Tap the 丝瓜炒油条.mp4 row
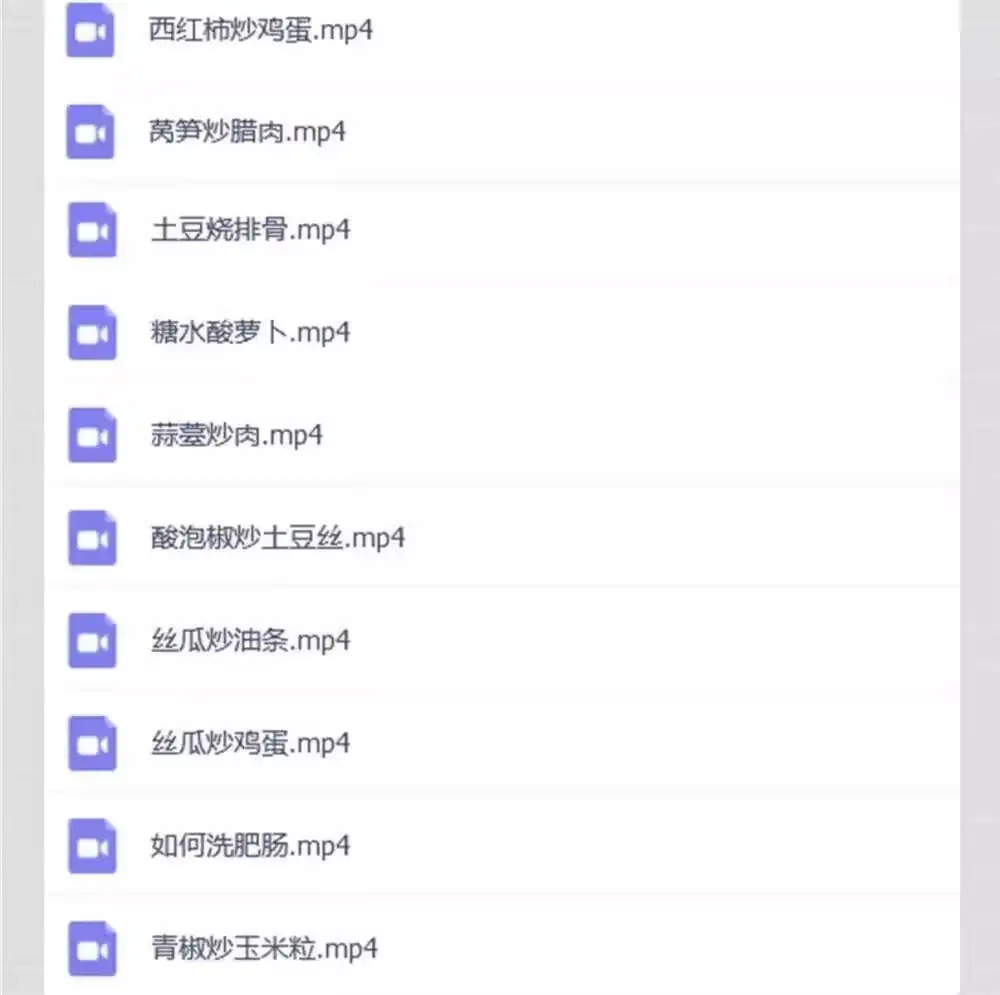This screenshot has height=995, width=1000. point(250,640)
